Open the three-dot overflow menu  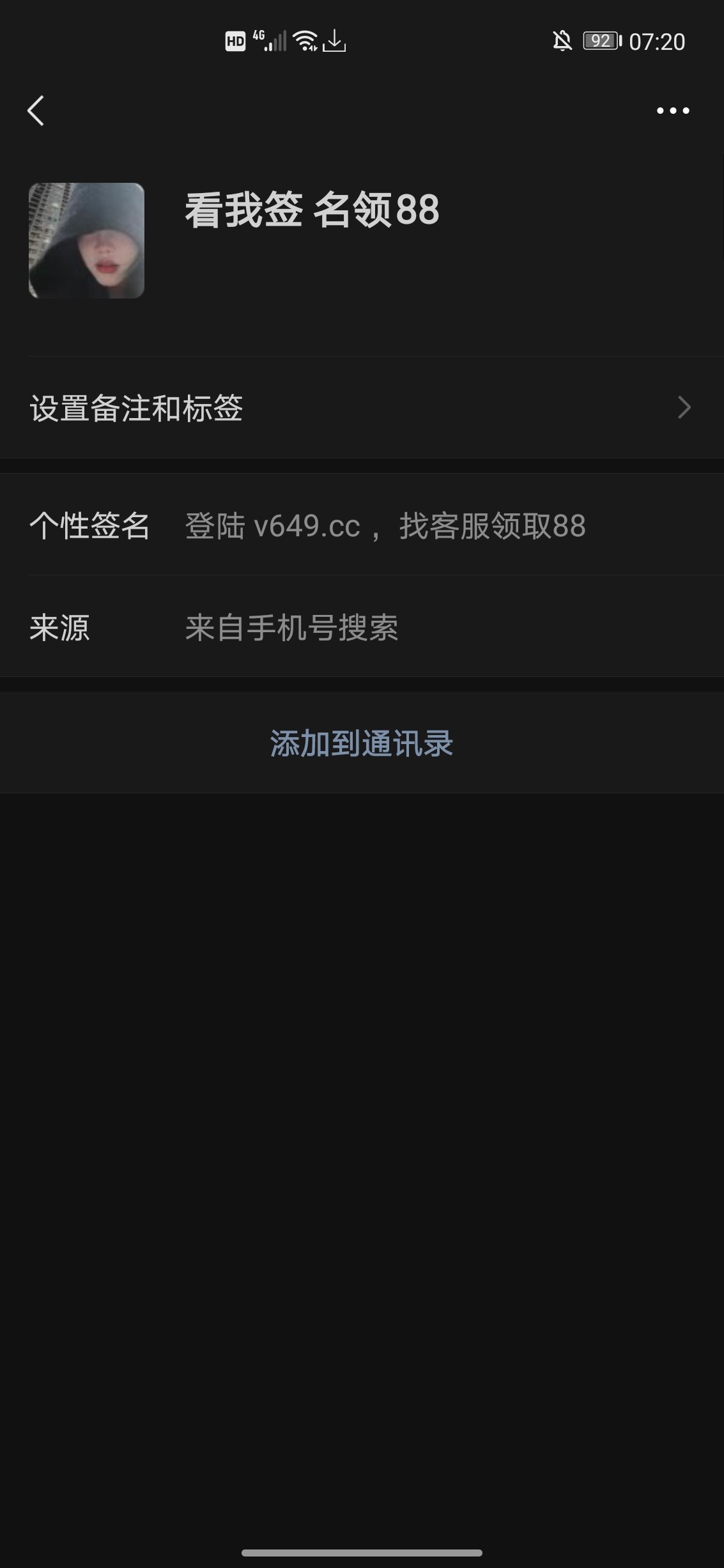click(x=673, y=111)
